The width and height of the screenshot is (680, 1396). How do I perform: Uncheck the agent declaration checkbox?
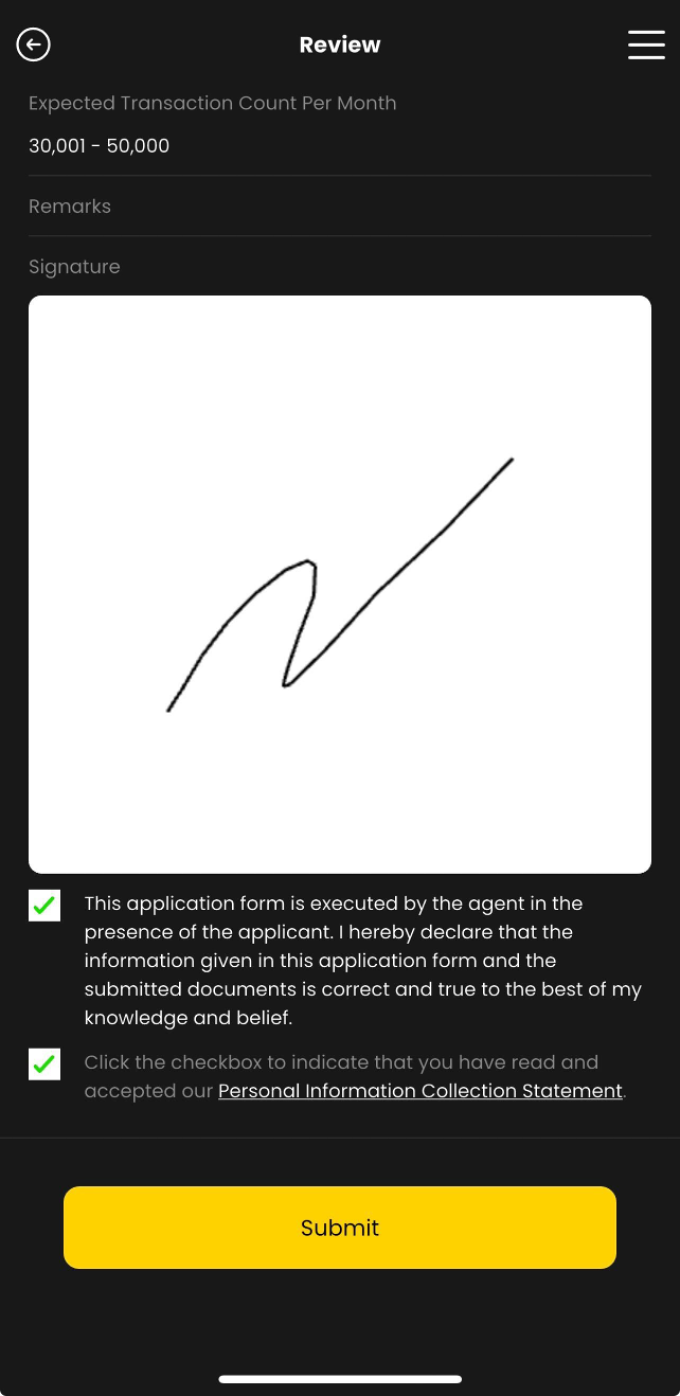coord(44,905)
